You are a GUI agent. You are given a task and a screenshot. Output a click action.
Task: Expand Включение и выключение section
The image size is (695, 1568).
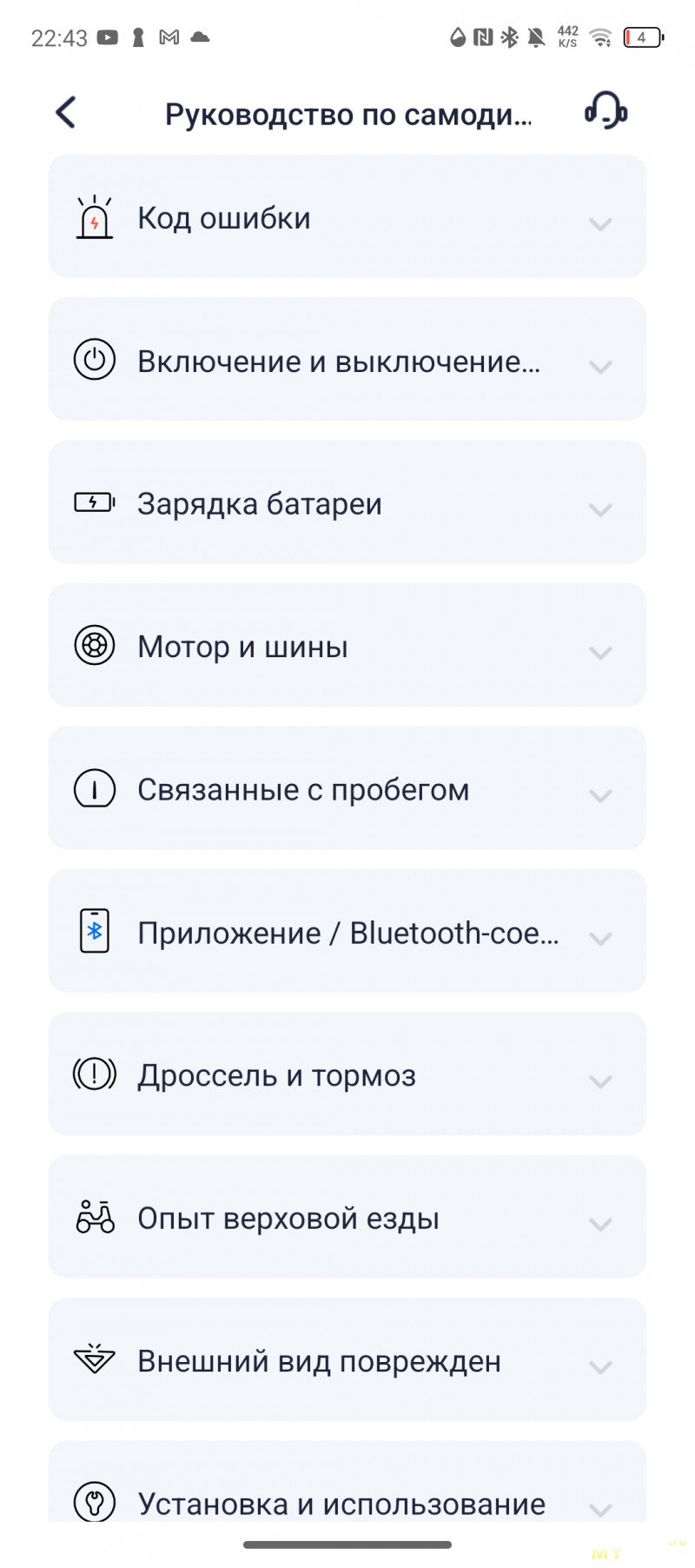tap(347, 360)
